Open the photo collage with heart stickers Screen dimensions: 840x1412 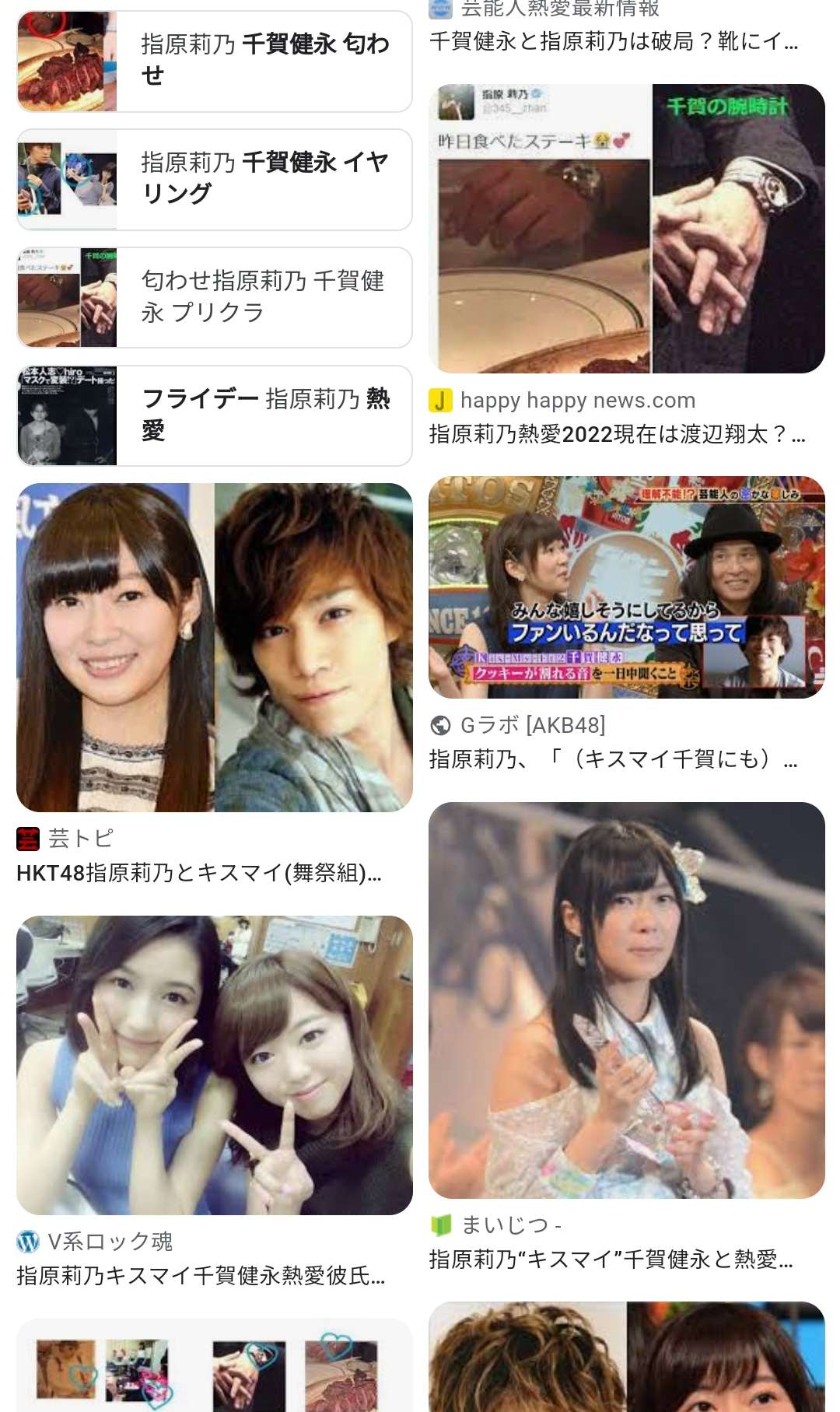coord(215,1366)
